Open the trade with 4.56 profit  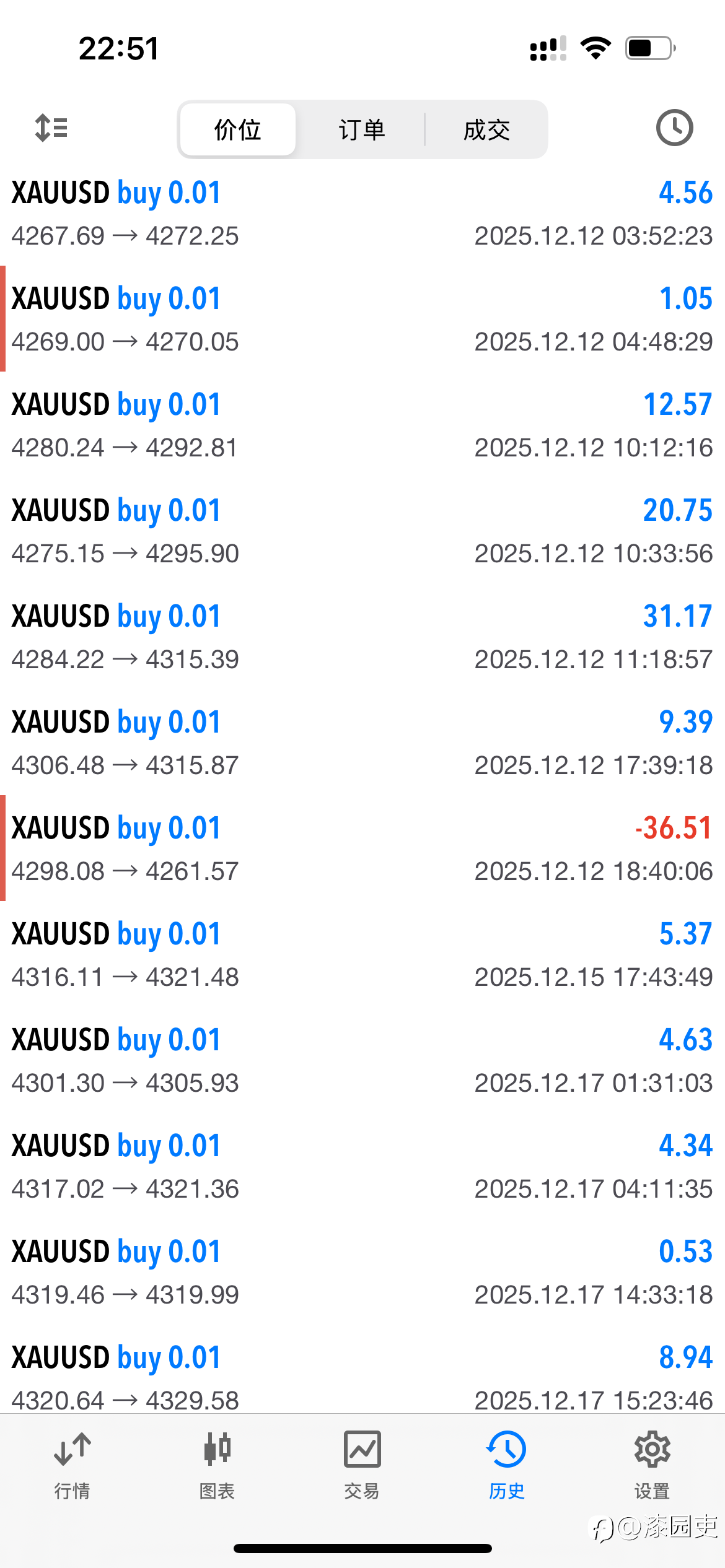pos(362,213)
